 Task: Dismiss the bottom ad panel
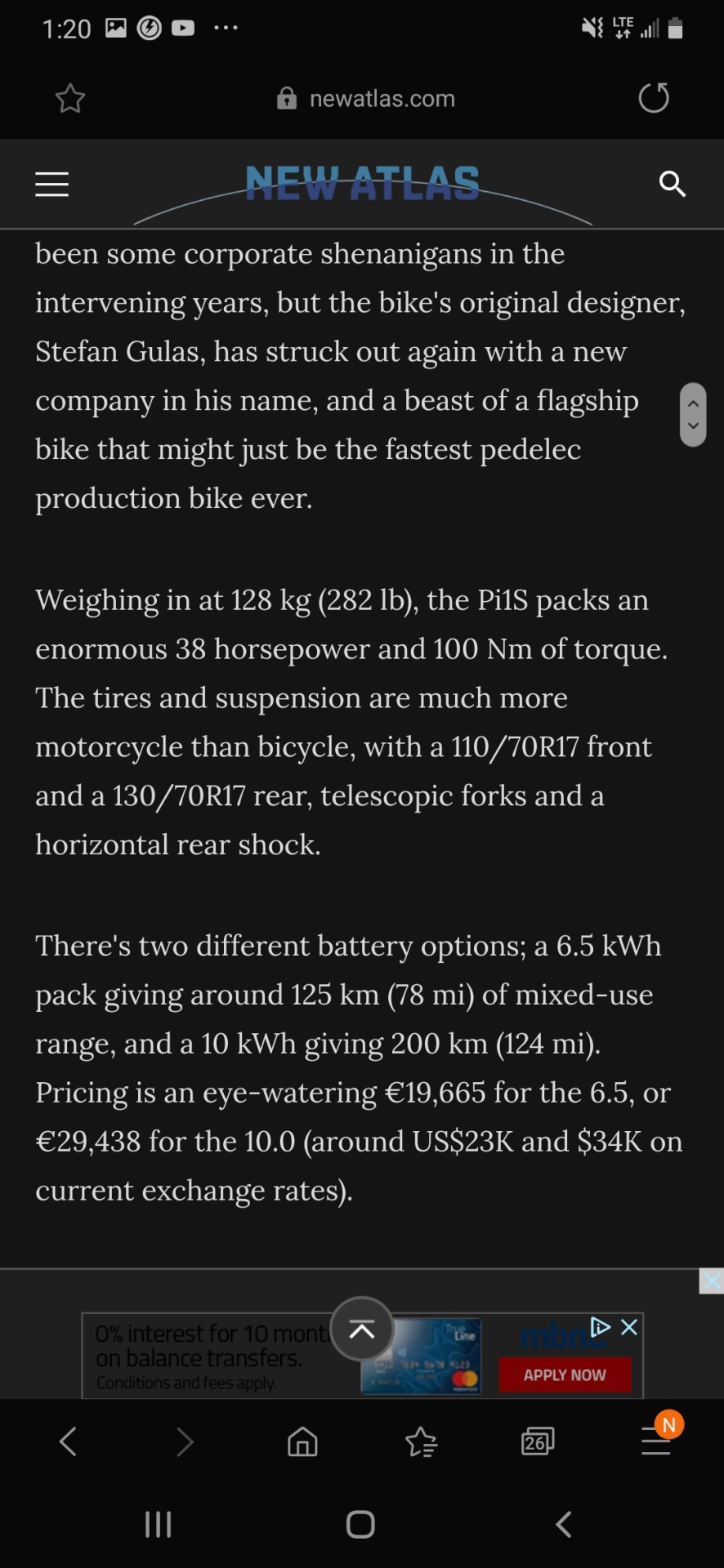tap(712, 1281)
